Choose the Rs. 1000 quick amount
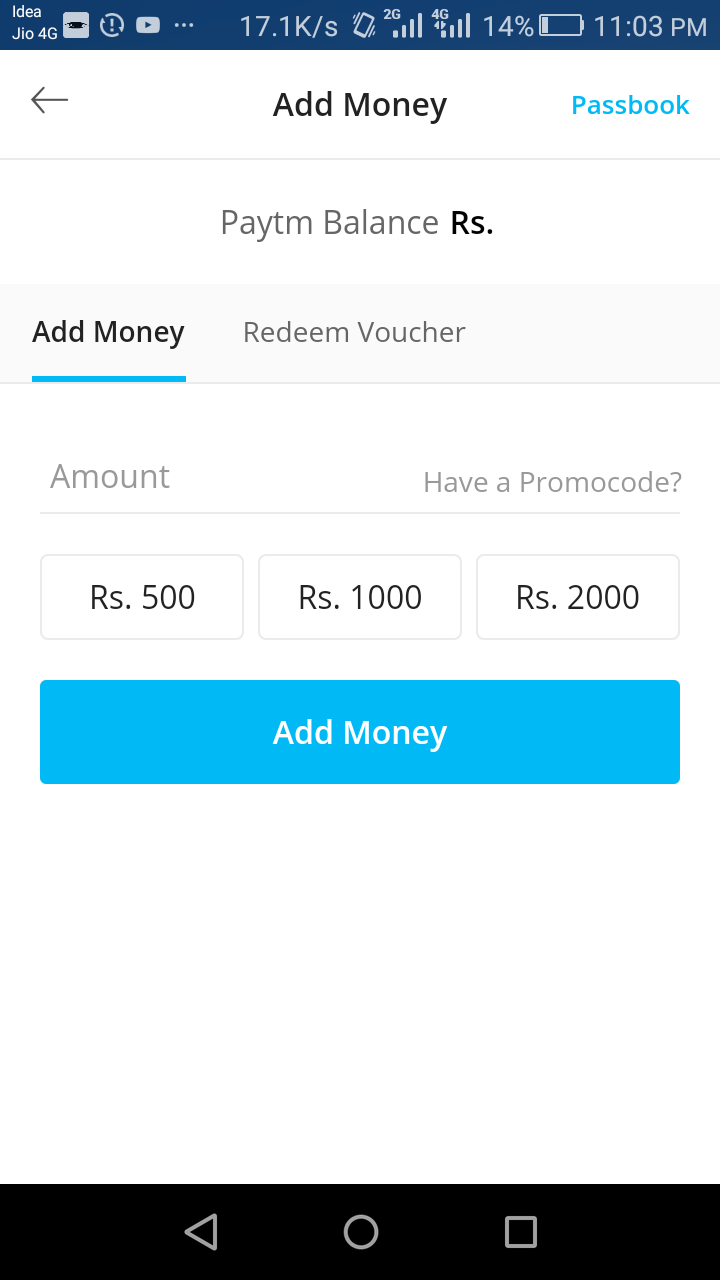The image size is (720, 1280). pyautogui.click(x=360, y=597)
